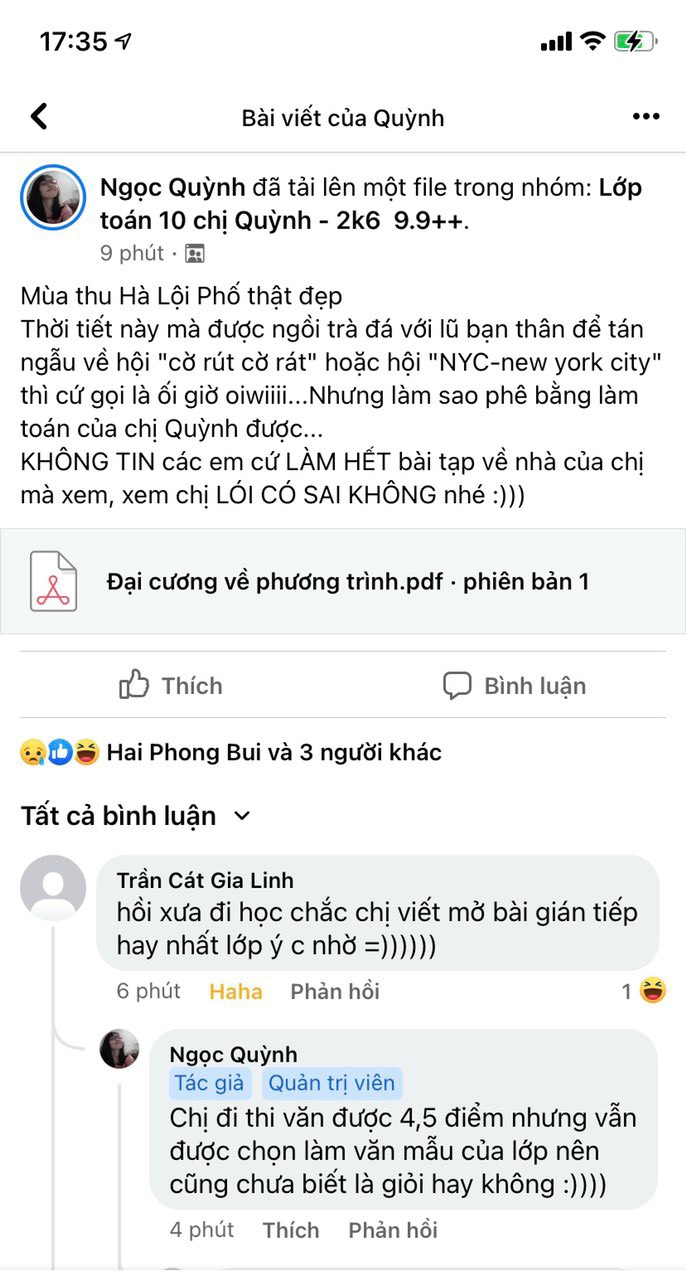
Task: Open the three-dot overflow menu
Action: pyautogui.click(x=646, y=117)
